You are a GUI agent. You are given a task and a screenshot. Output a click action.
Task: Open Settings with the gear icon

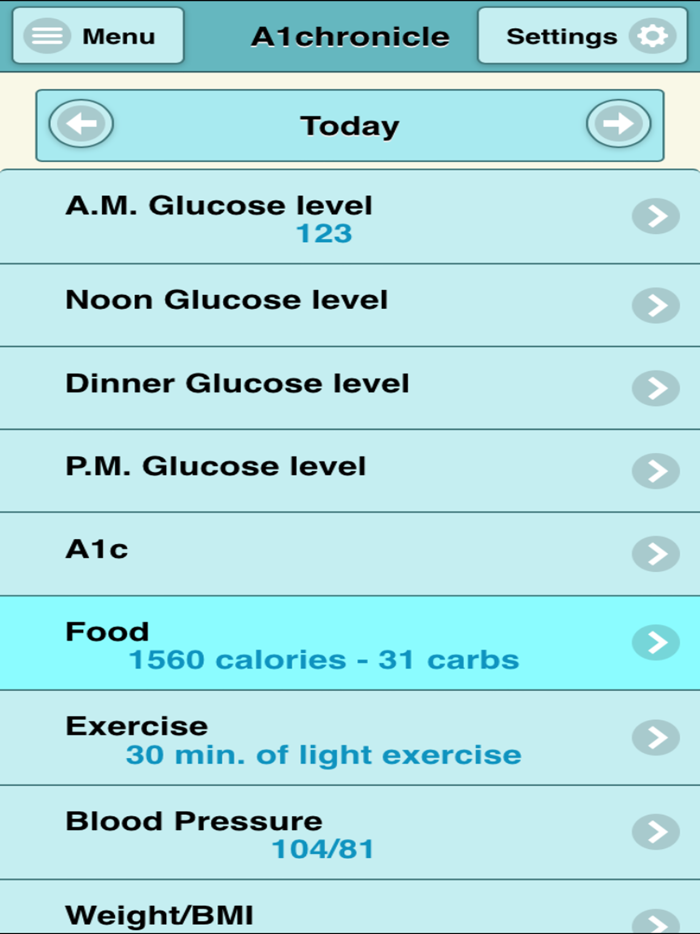point(584,36)
